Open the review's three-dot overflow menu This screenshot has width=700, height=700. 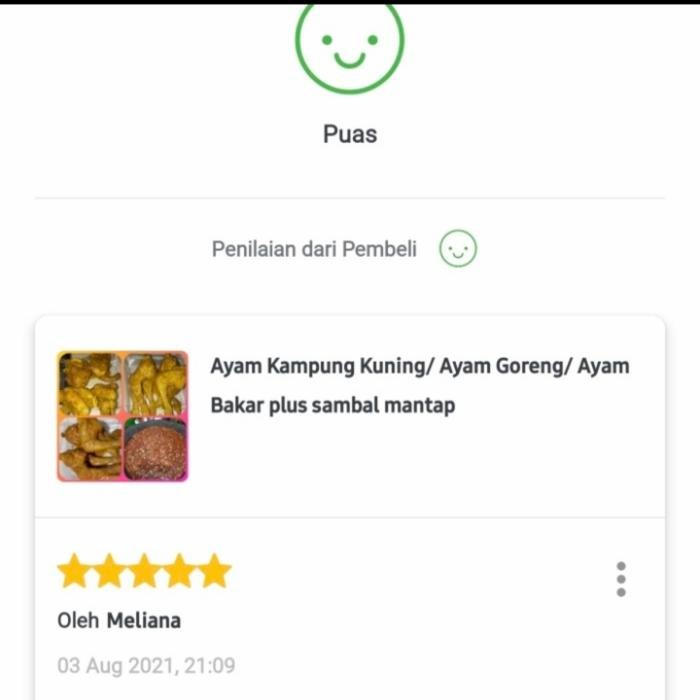(621, 579)
